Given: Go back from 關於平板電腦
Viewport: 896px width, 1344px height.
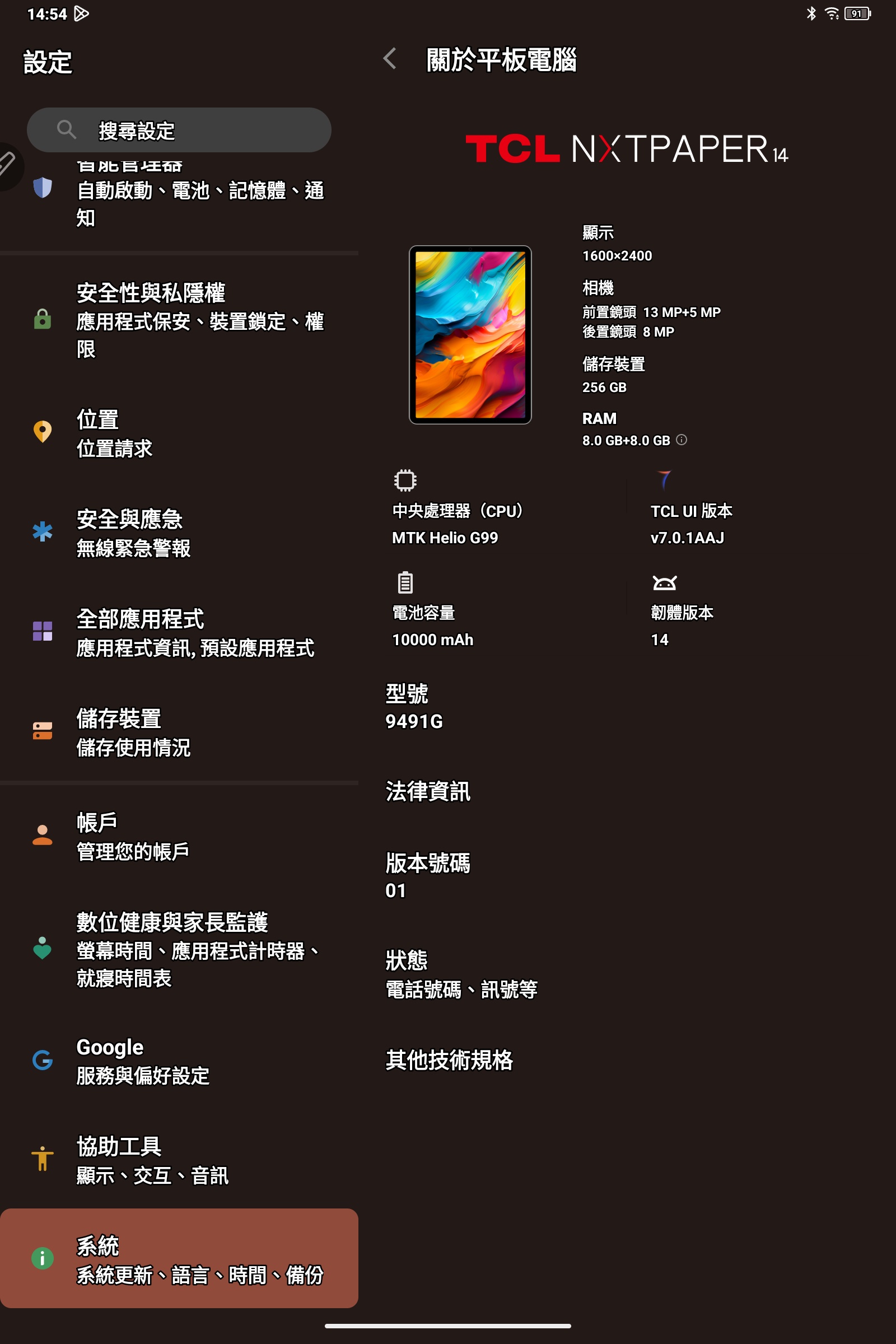Looking at the screenshot, I should click(x=390, y=59).
